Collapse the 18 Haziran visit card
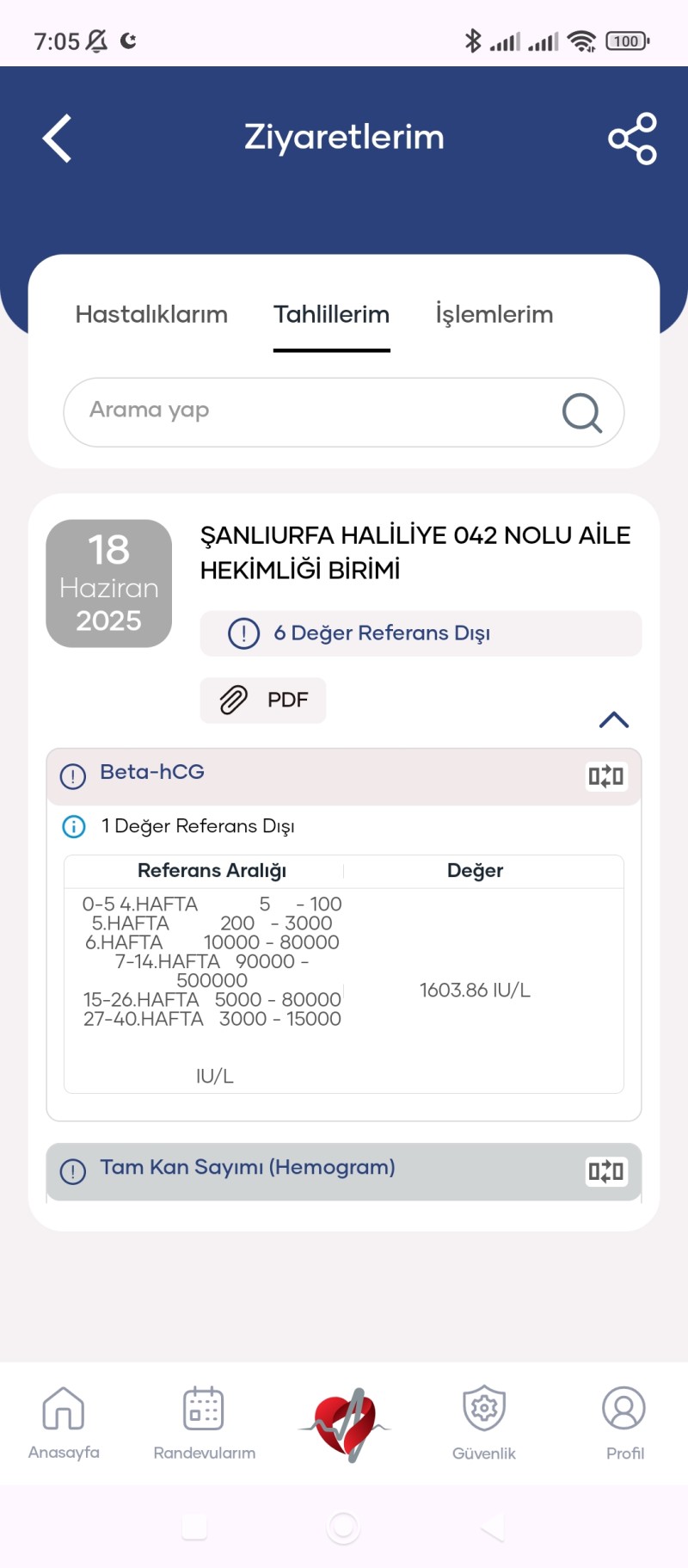The height and width of the screenshot is (1568, 688). click(614, 719)
